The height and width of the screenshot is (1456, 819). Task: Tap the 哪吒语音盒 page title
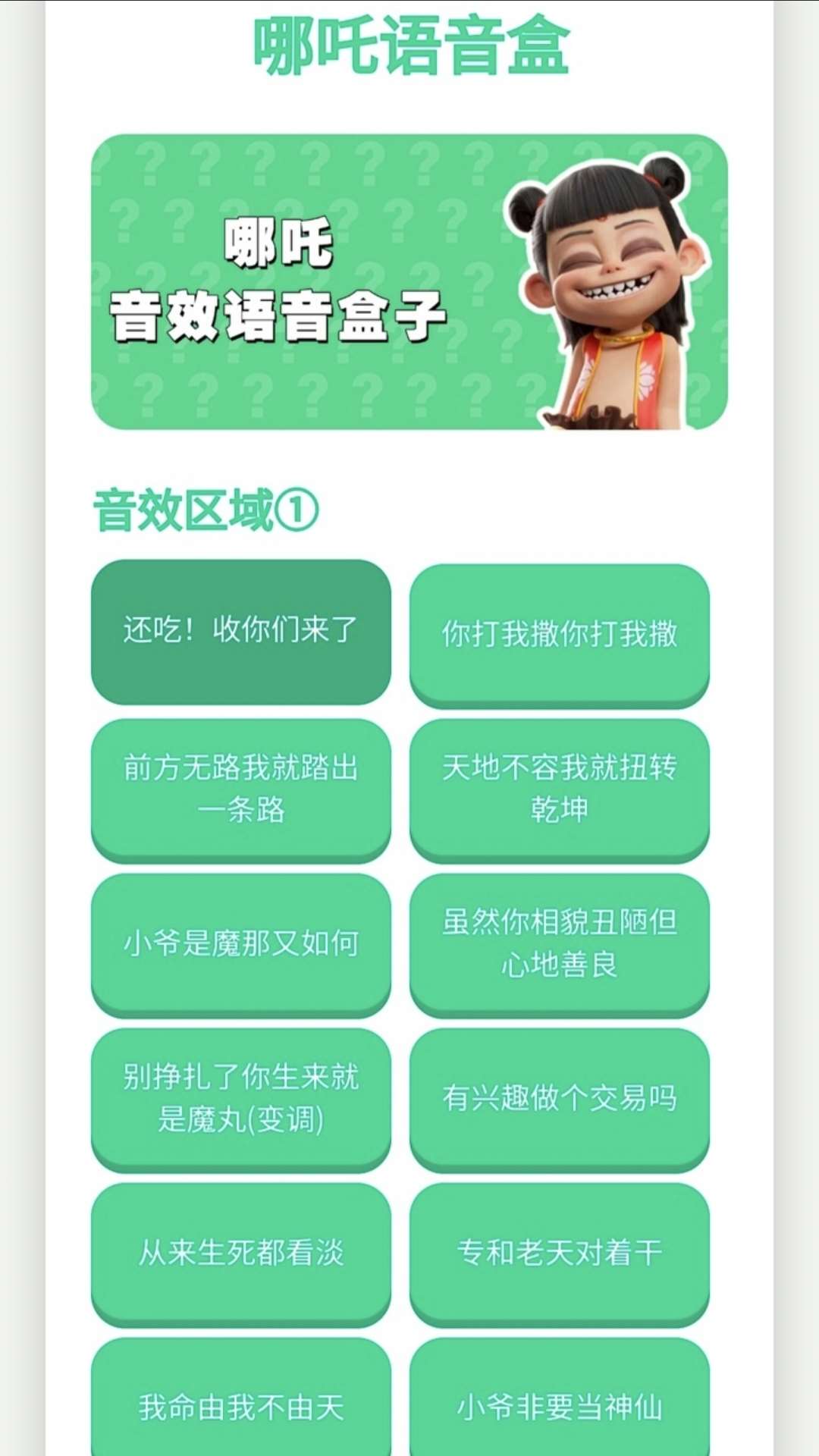click(409, 39)
